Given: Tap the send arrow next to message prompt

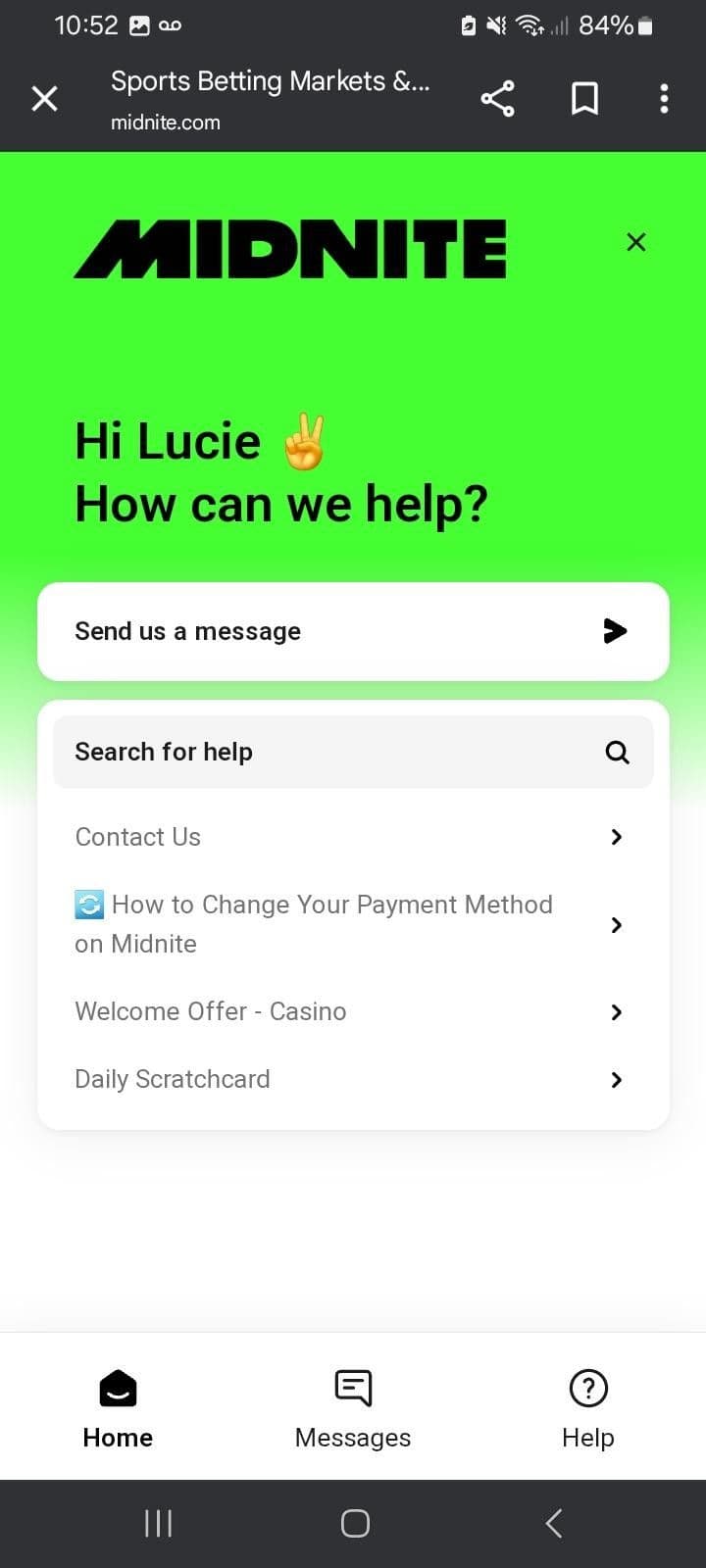Looking at the screenshot, I should click(616, 631).
